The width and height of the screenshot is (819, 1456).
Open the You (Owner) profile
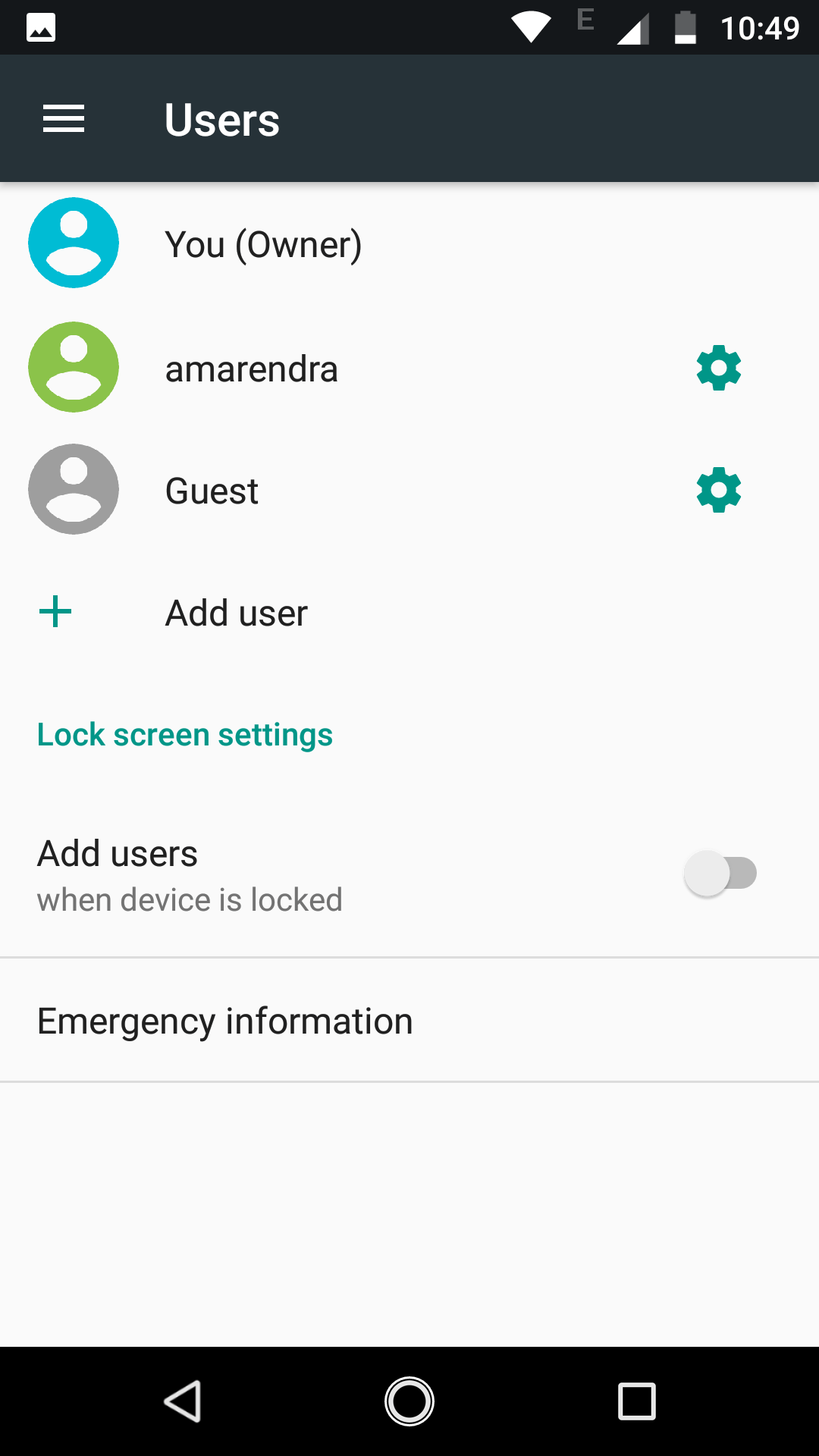coord(409,244)
